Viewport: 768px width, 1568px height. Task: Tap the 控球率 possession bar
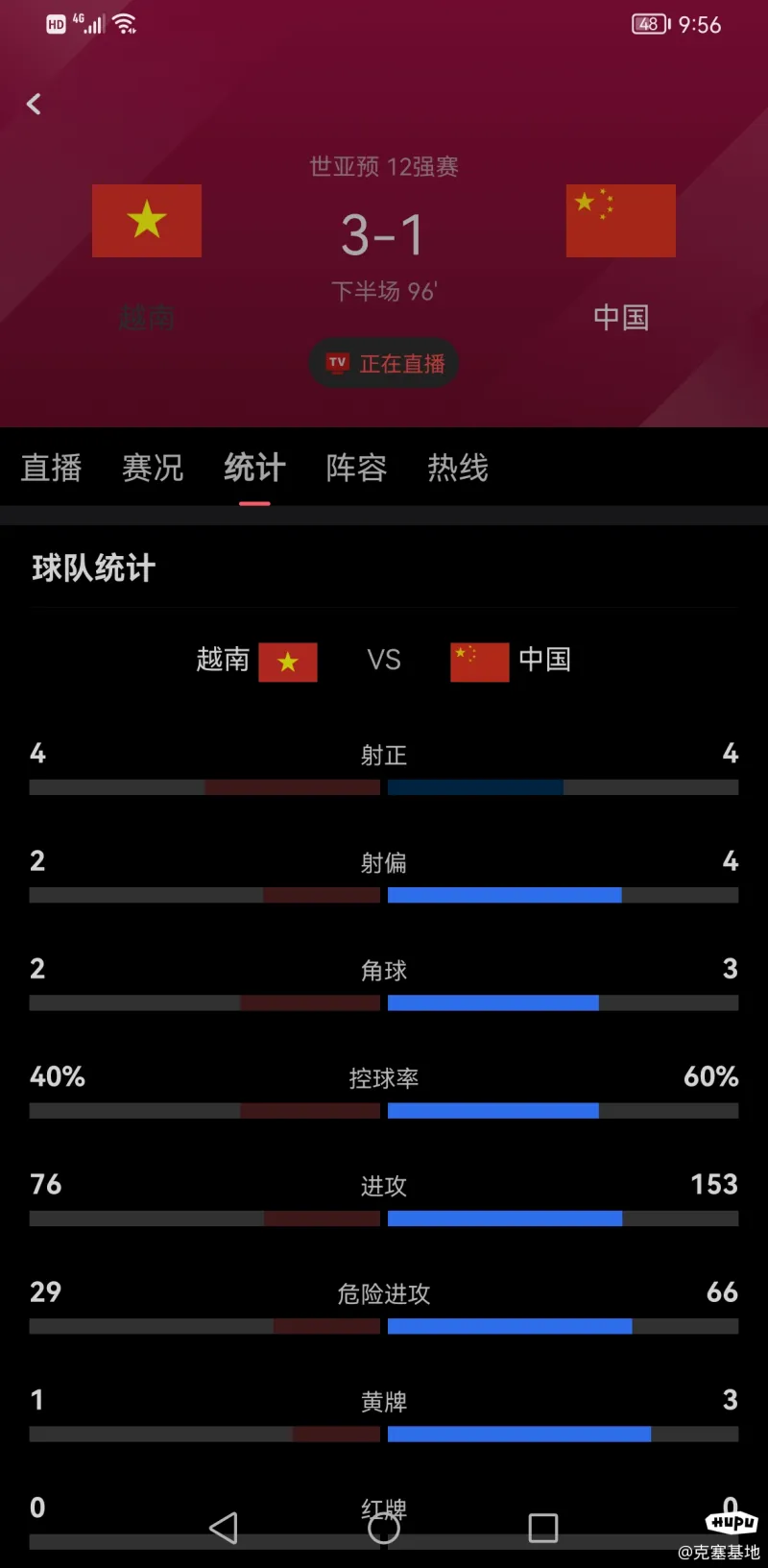[x=384, y=1110]
